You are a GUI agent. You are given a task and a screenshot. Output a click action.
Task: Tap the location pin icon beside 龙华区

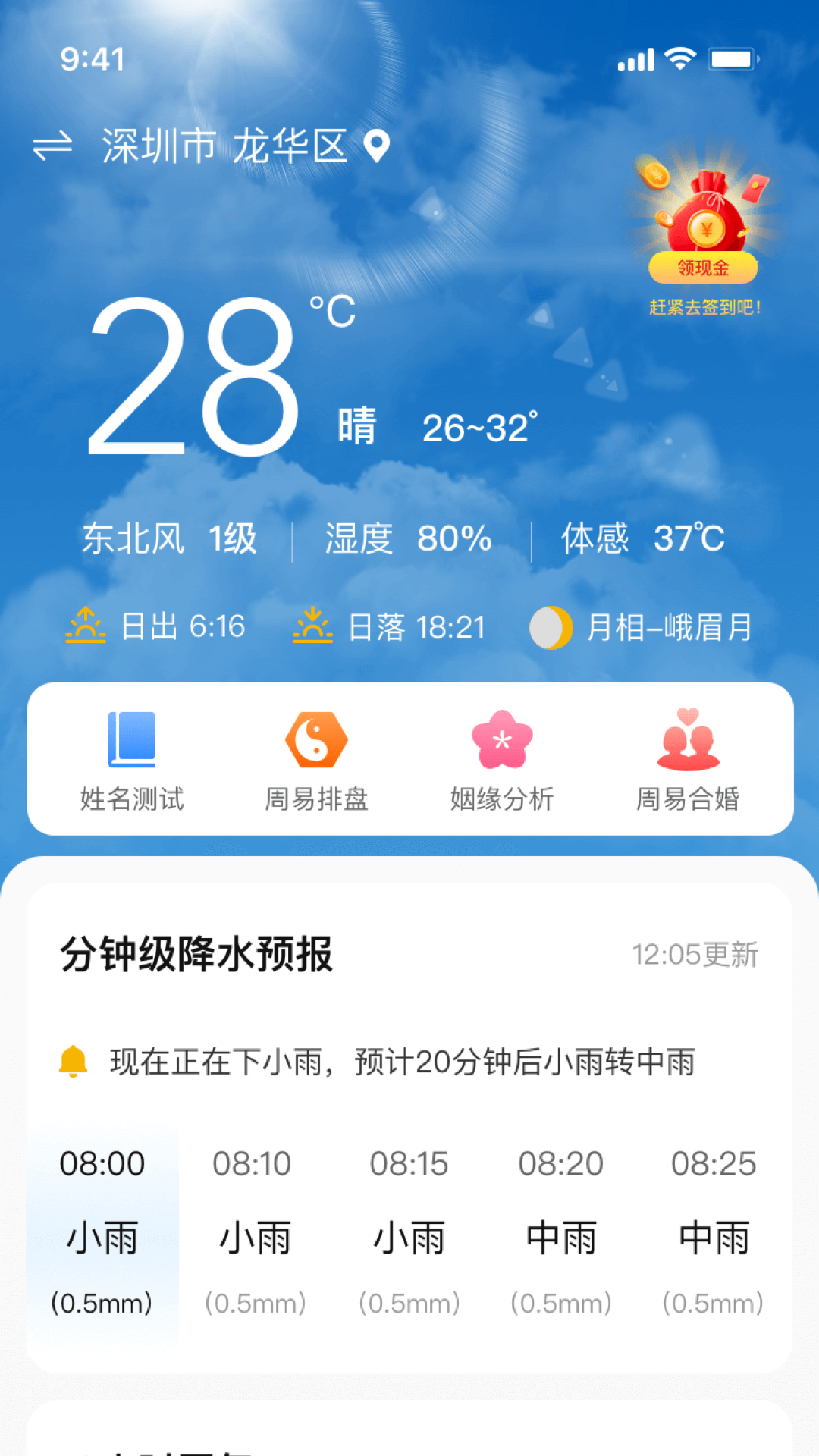(377, 146)
